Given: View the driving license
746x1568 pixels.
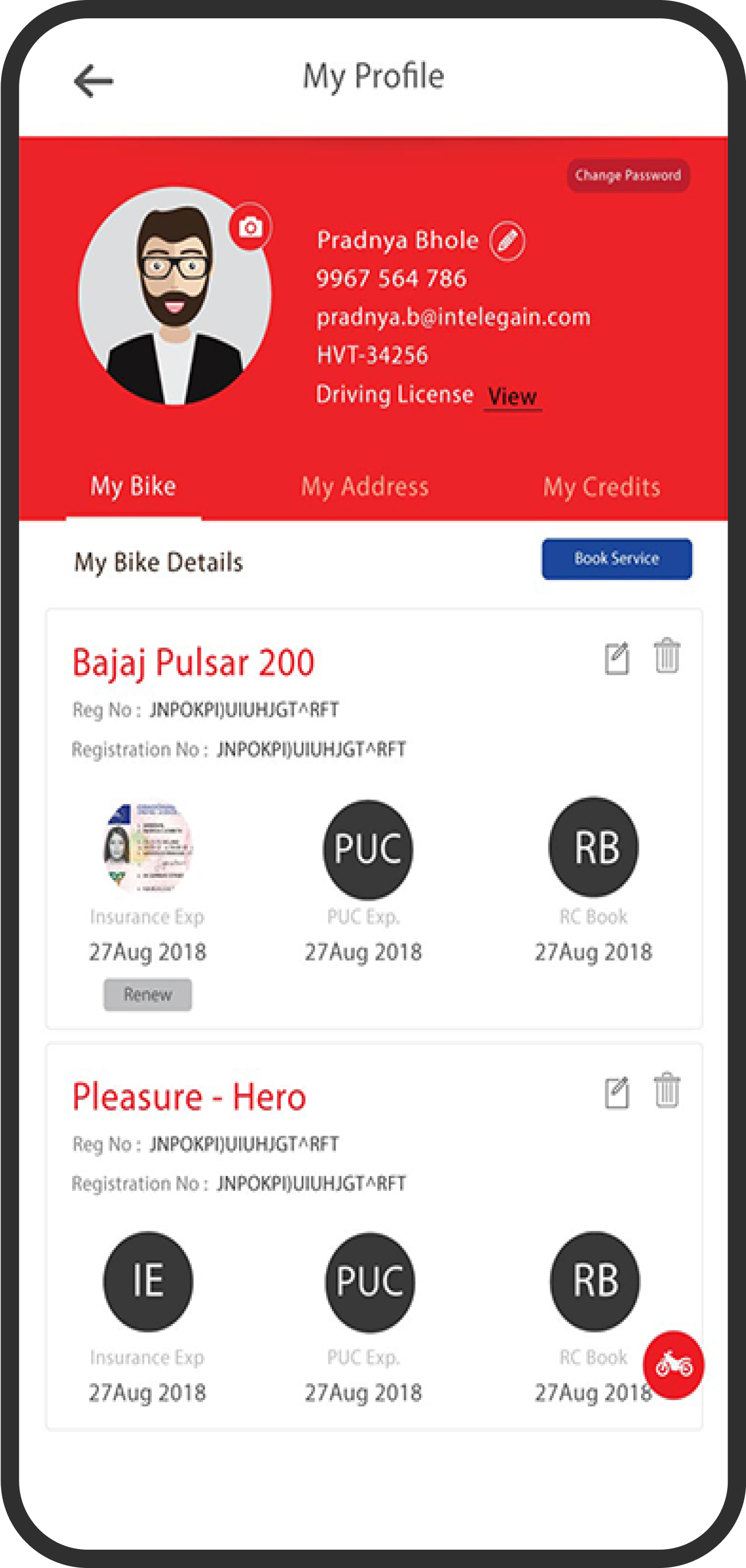Looking at the screenshot, I should tap(512, 397).
